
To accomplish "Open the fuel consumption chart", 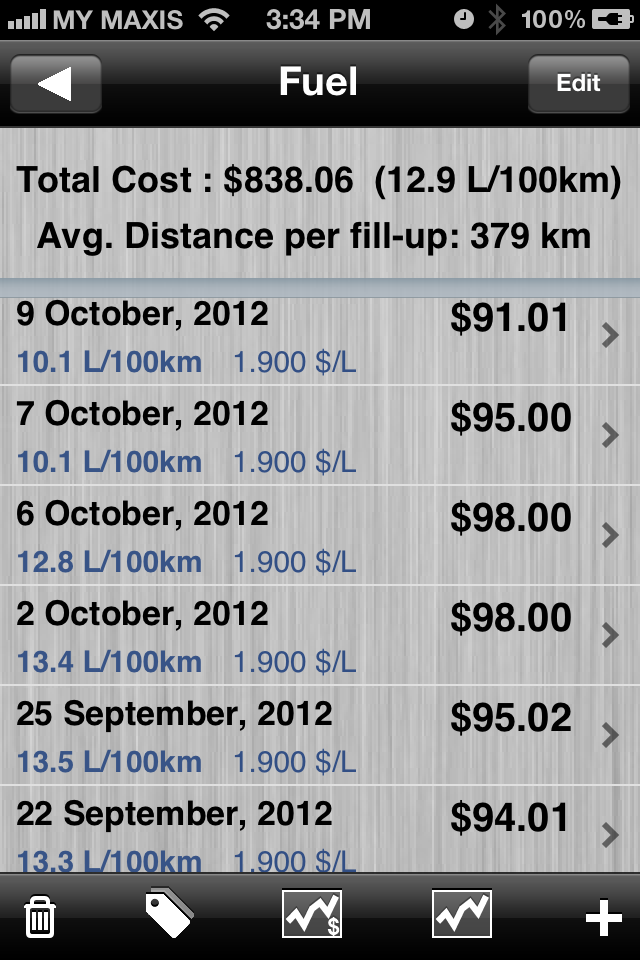I will click(x=461, y=915).
